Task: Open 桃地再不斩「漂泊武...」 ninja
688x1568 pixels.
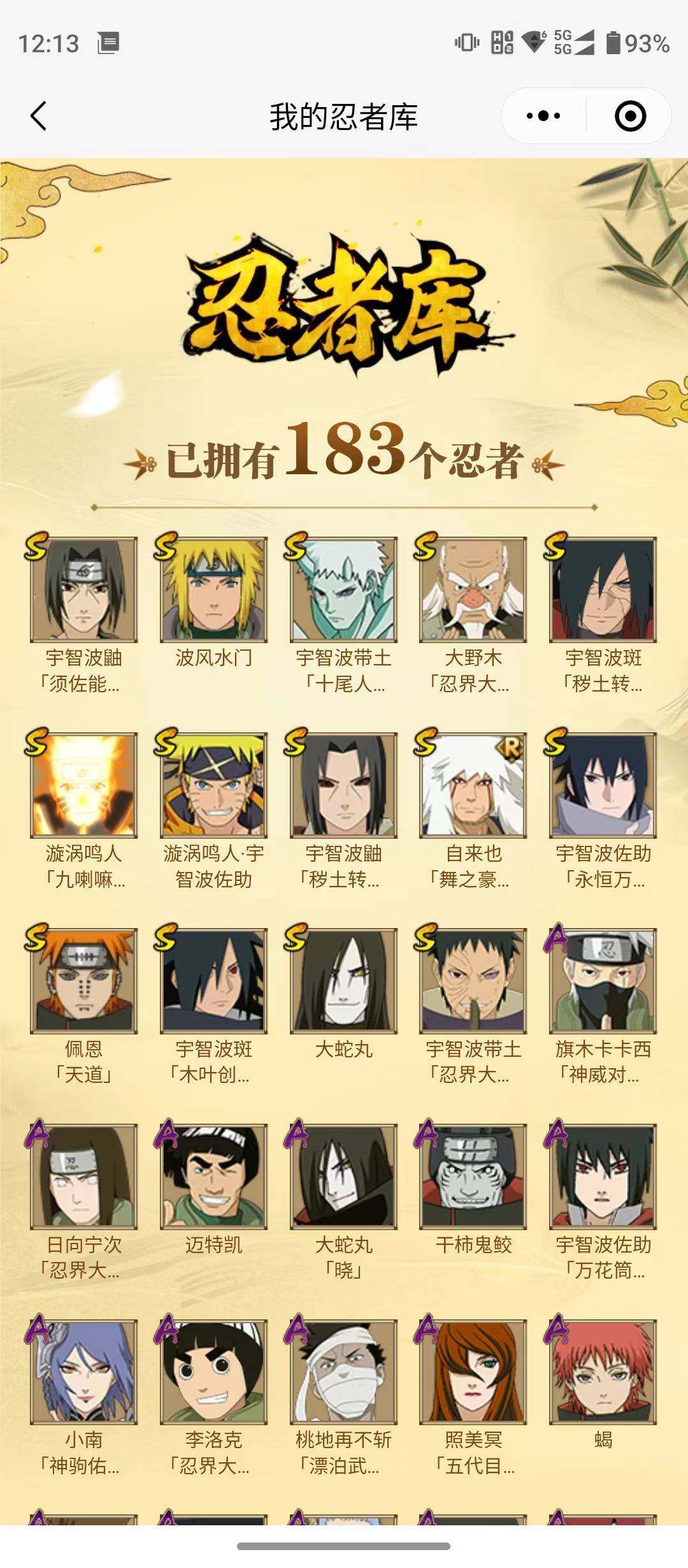Action: tap(343, 1372)
